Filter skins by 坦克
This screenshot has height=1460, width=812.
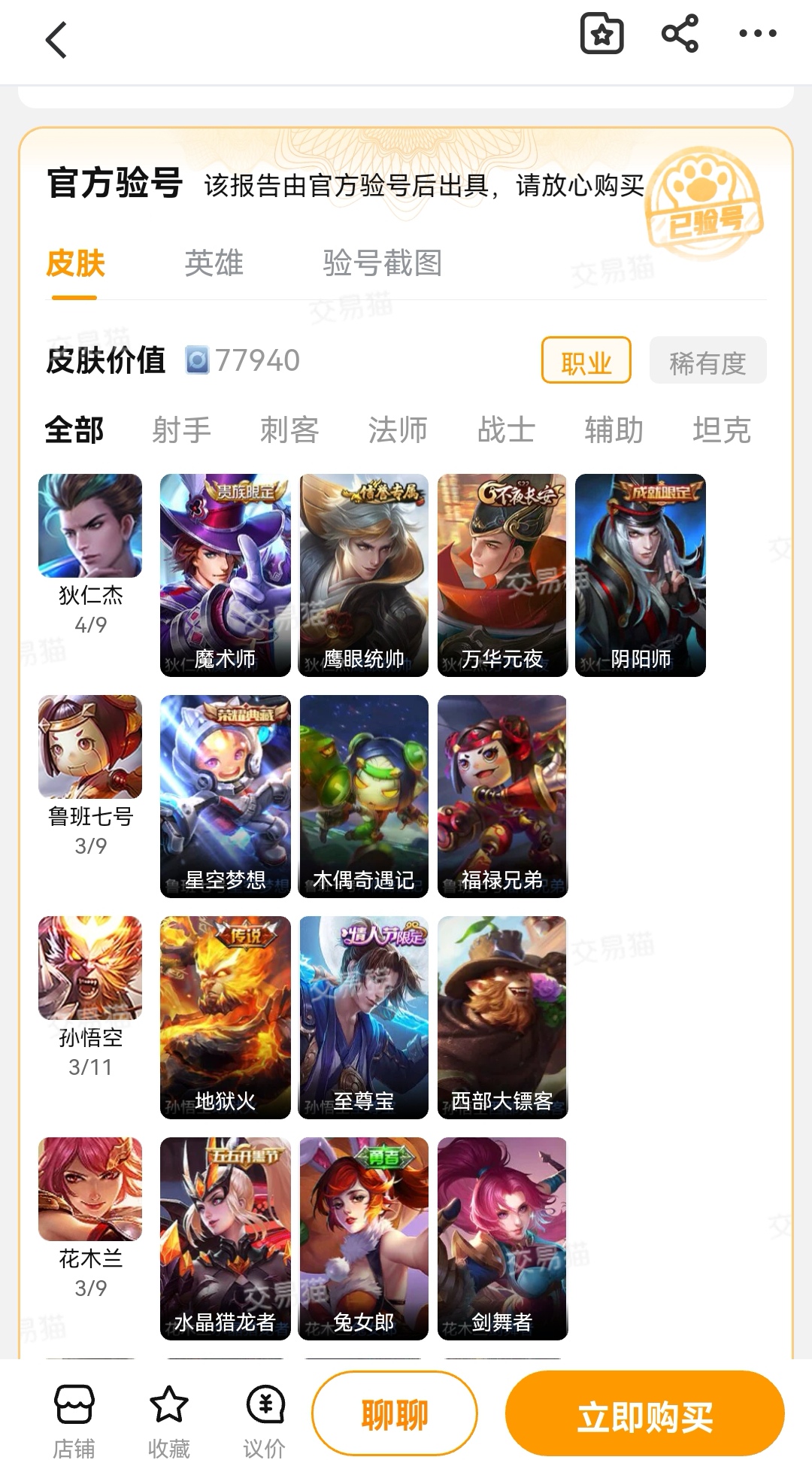[722, 430]
